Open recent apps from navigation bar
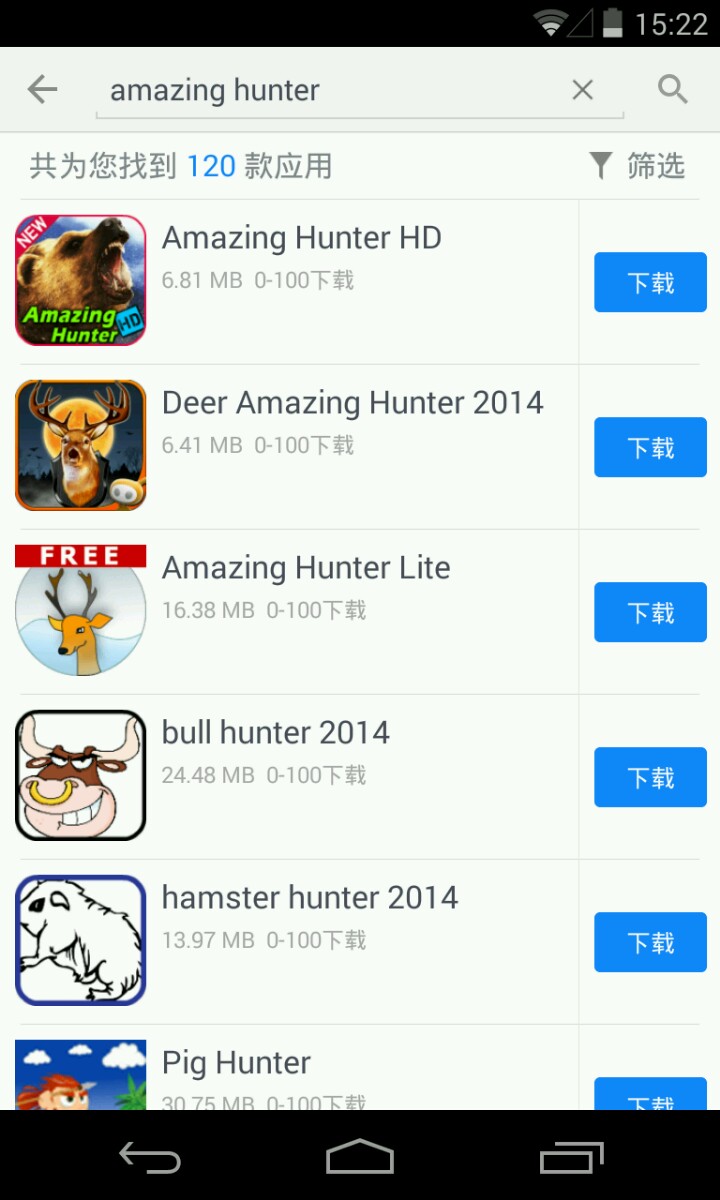This screenshot has width=720, height=1200. (x=572, y=1158)
